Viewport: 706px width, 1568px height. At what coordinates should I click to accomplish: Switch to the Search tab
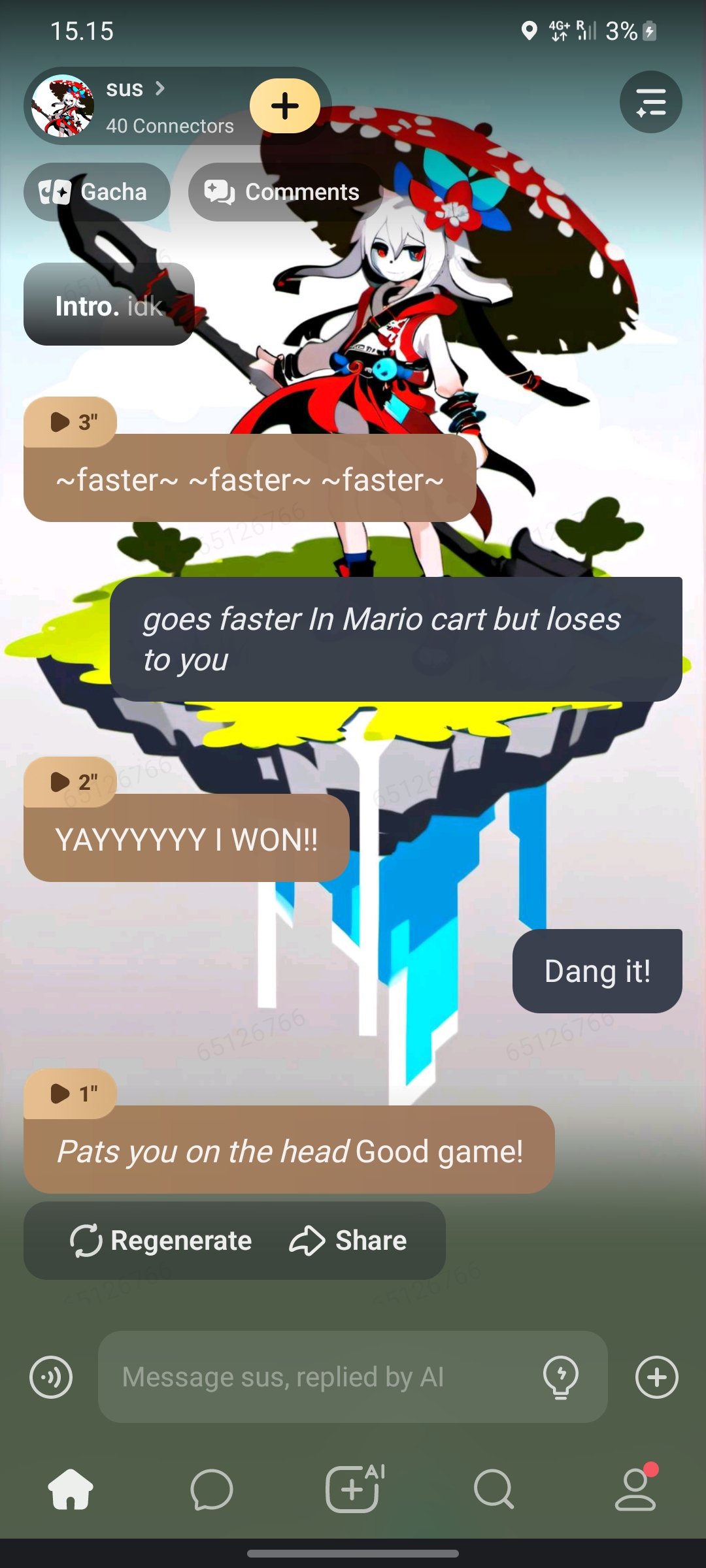(494, 1490)
